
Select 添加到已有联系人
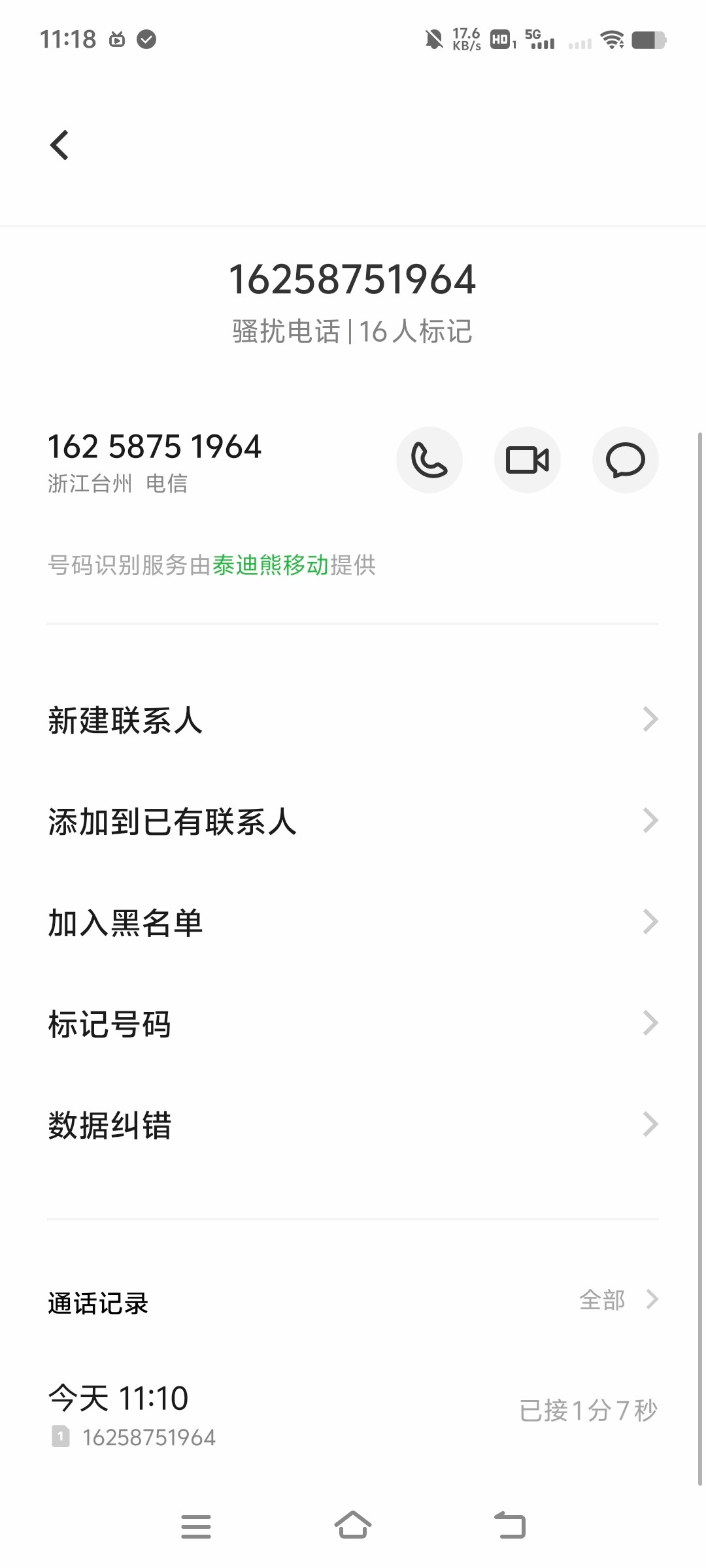pyautogui.click(x=353, y=821)
